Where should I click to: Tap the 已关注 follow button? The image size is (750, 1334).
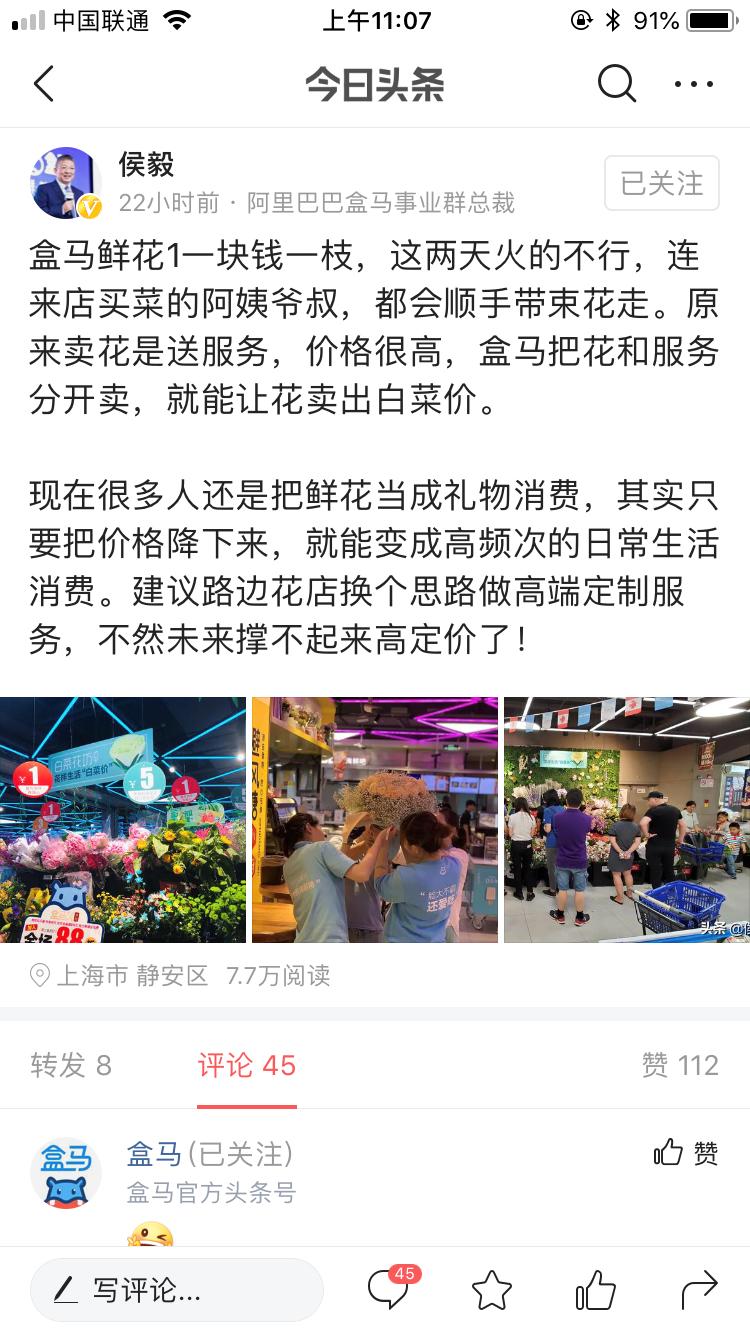pos(662,183)
